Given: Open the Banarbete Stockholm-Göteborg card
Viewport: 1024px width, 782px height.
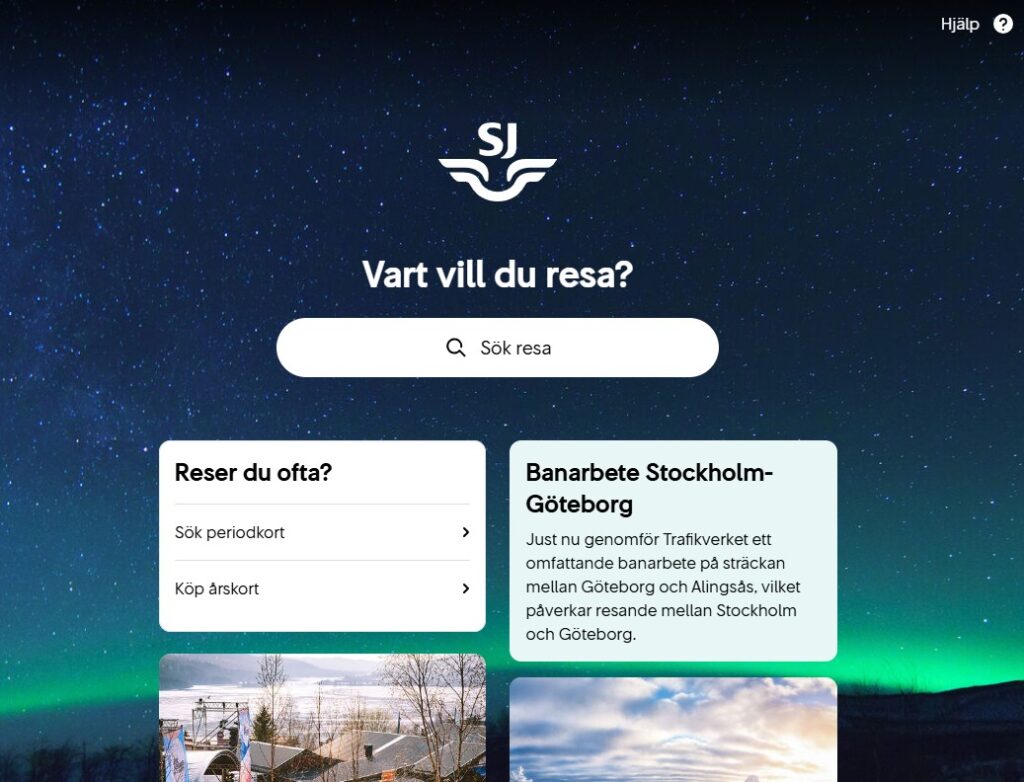Looking at the screenshot, I should click(x=672, y=551).
